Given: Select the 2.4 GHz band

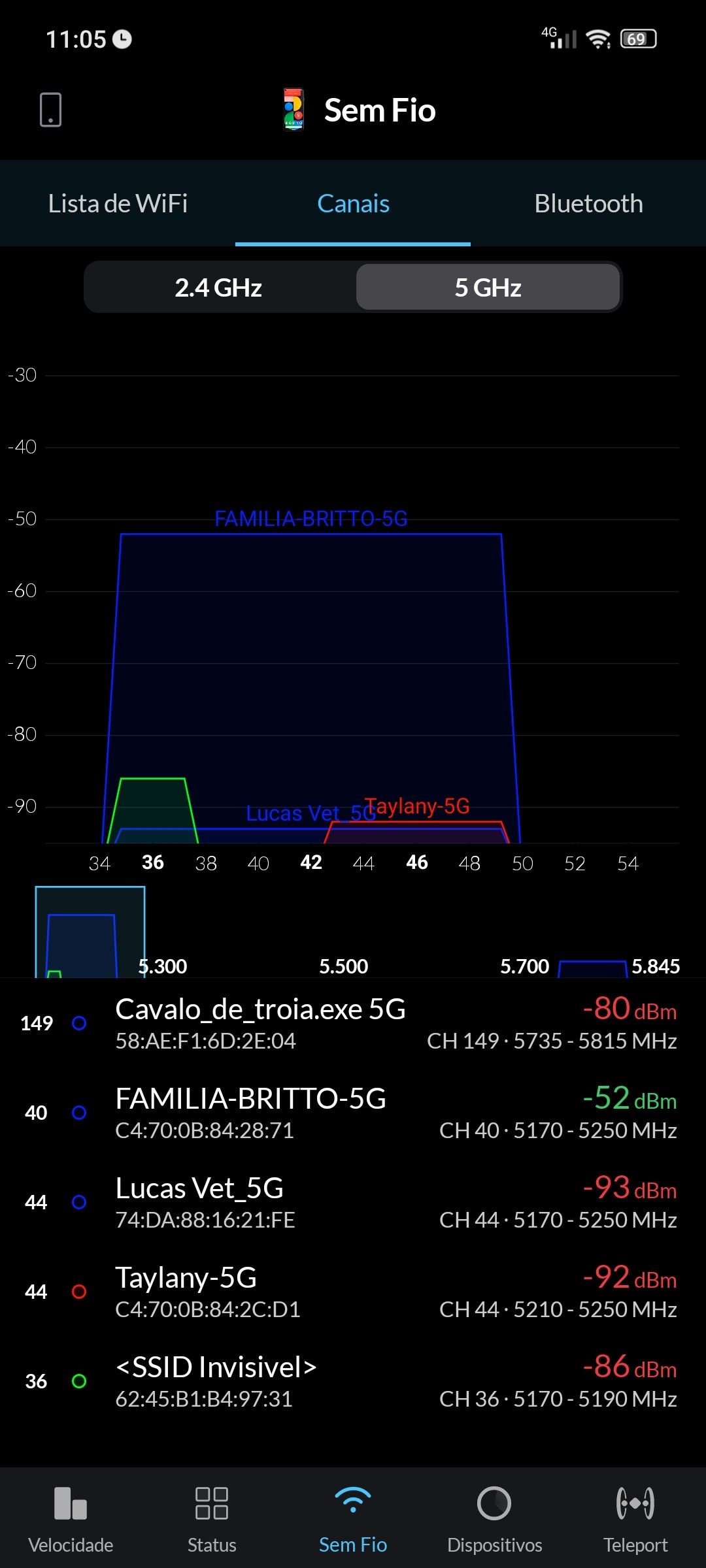Looking at the screenshot, I should pyautogui.click(x=218, y=287).
